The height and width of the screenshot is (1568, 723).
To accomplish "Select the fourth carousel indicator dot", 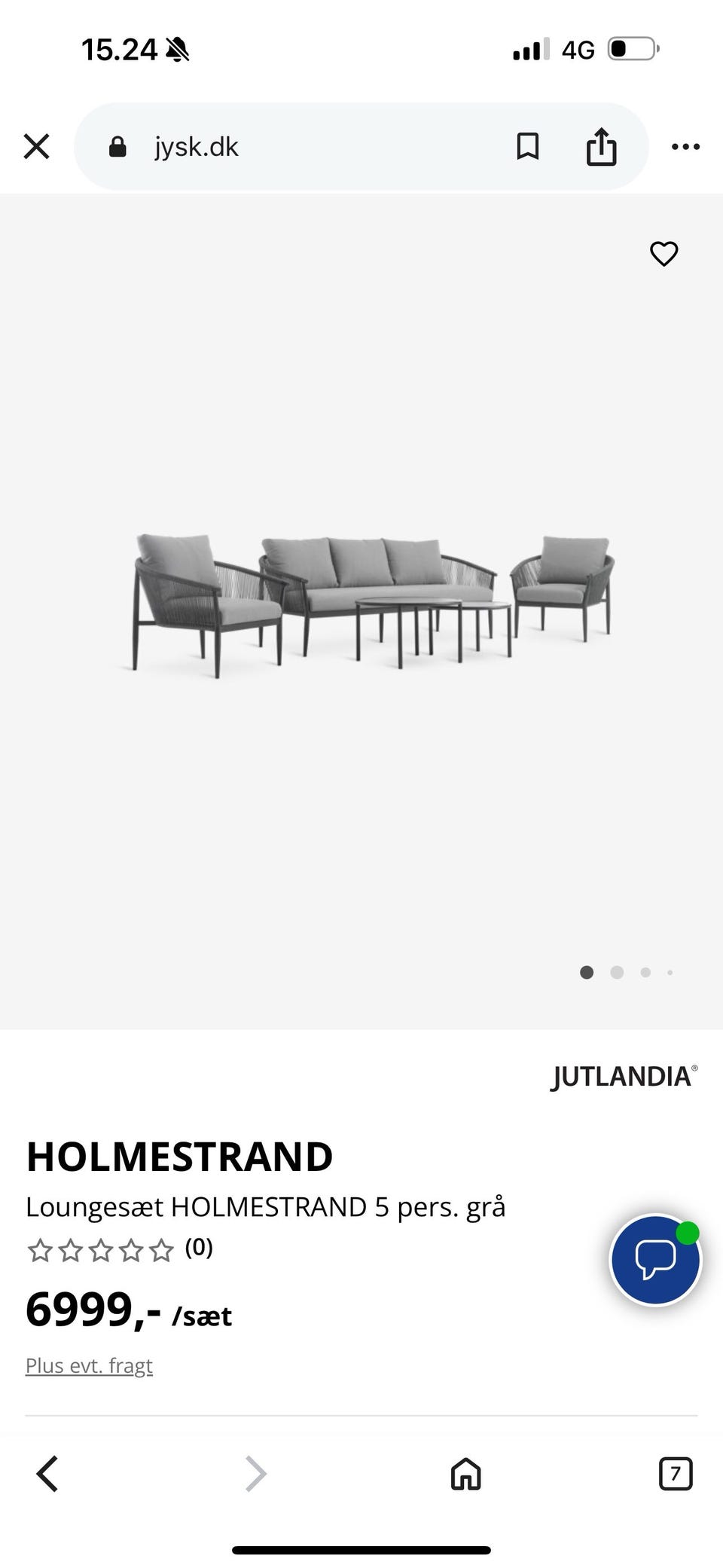I will click(670, 972).
